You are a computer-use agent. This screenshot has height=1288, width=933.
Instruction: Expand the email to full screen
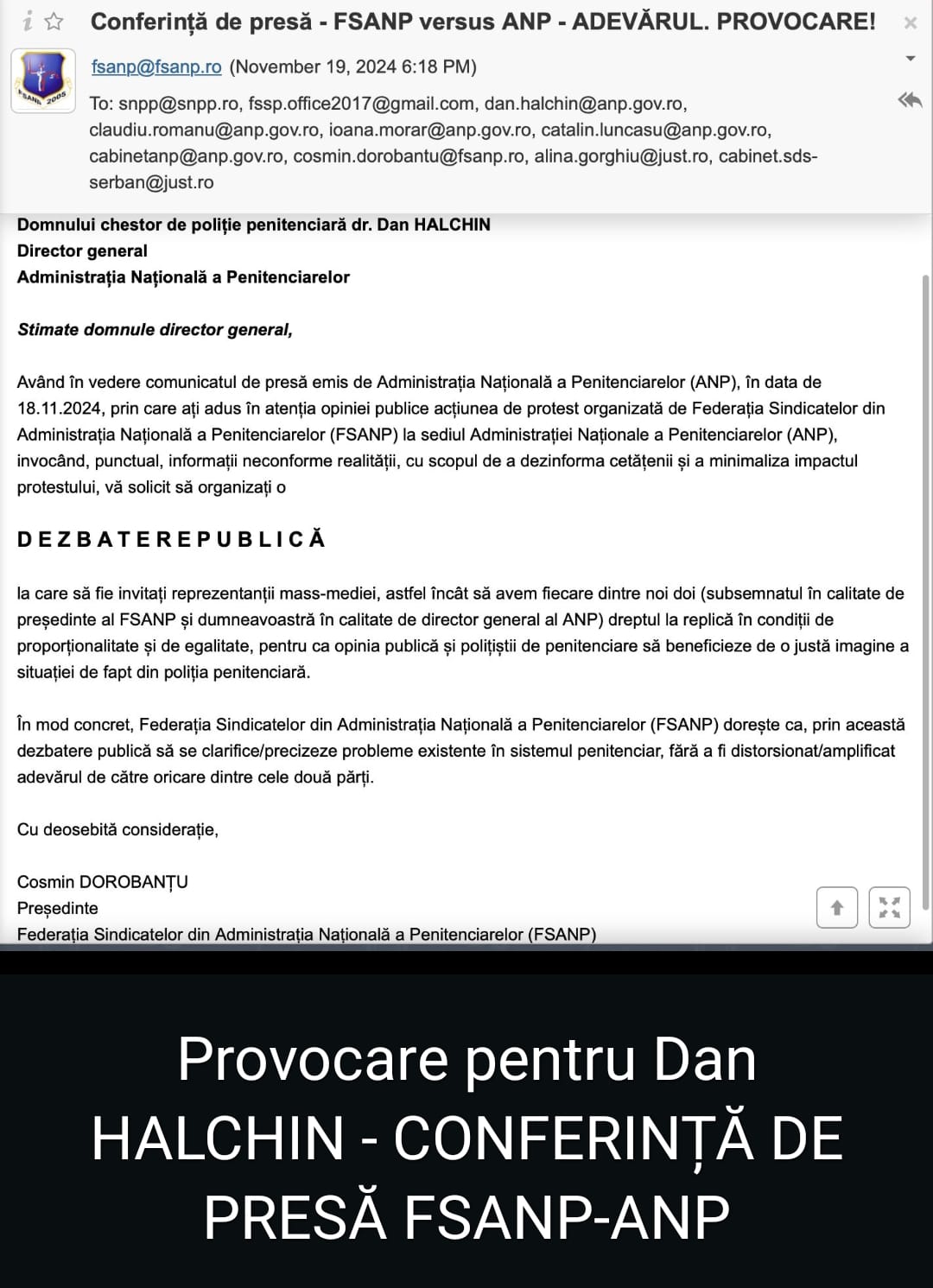coord(889,907)
